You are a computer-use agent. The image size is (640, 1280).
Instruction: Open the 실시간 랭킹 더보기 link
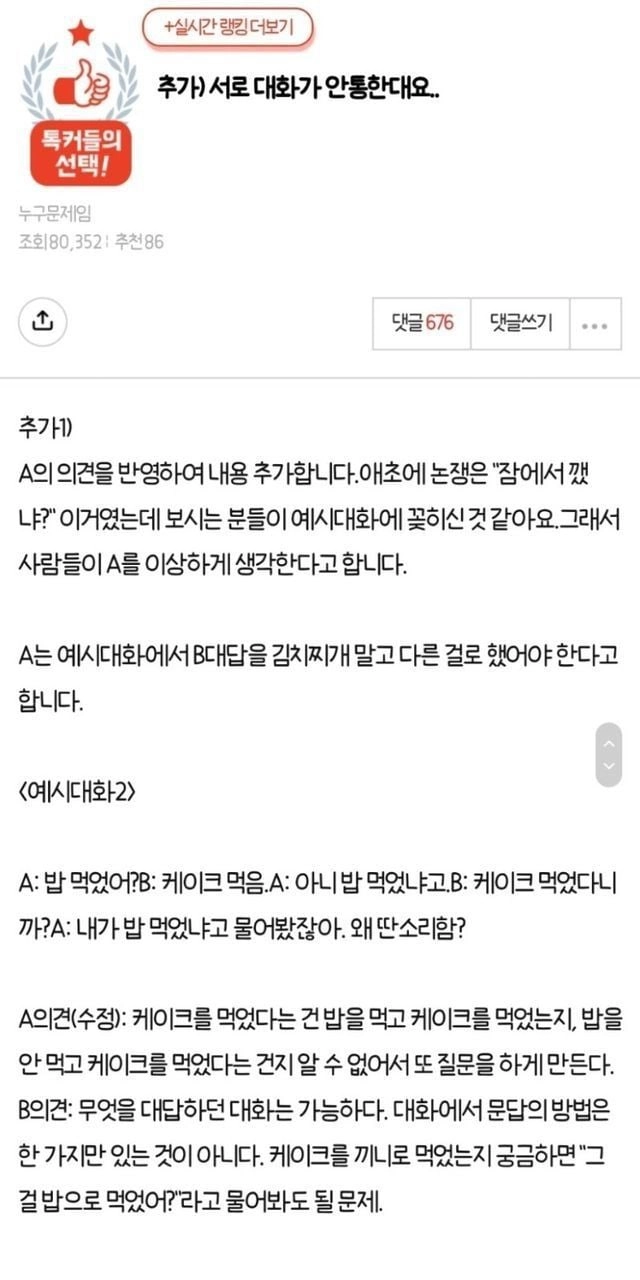227,28
